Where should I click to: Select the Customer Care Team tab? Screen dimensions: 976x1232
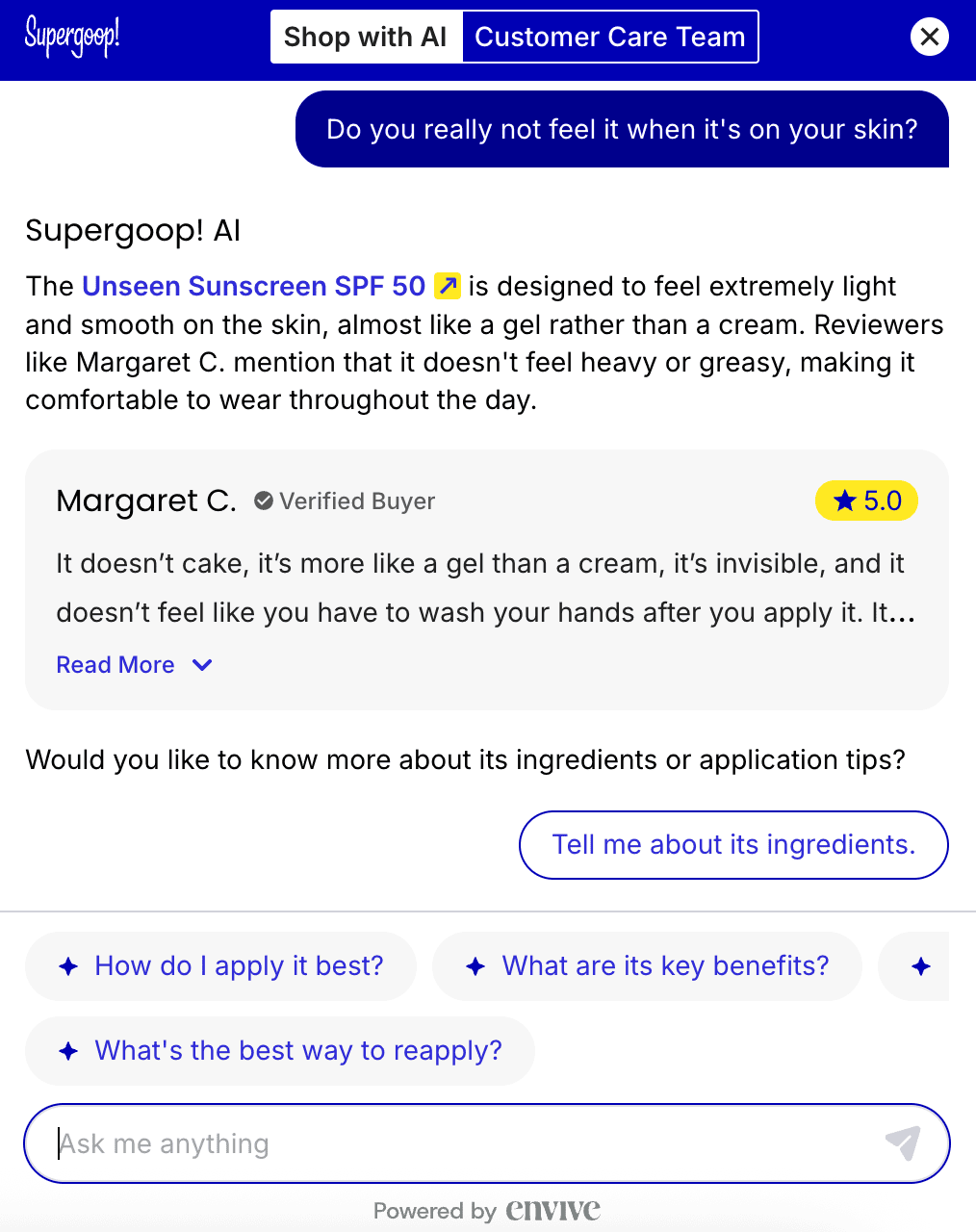click(610, 37)
